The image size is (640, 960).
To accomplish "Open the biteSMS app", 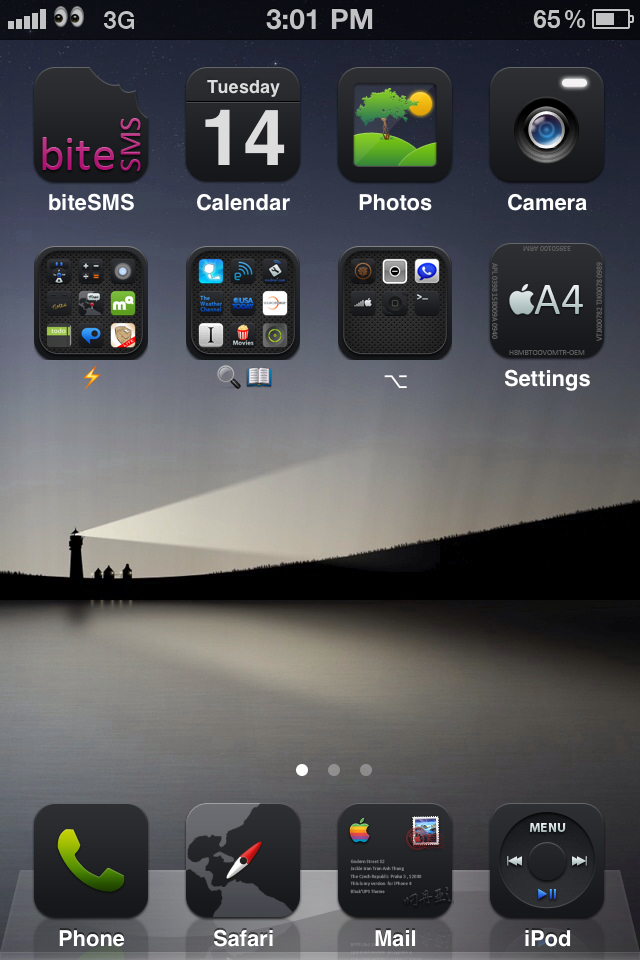I will (x=91, y=125).
